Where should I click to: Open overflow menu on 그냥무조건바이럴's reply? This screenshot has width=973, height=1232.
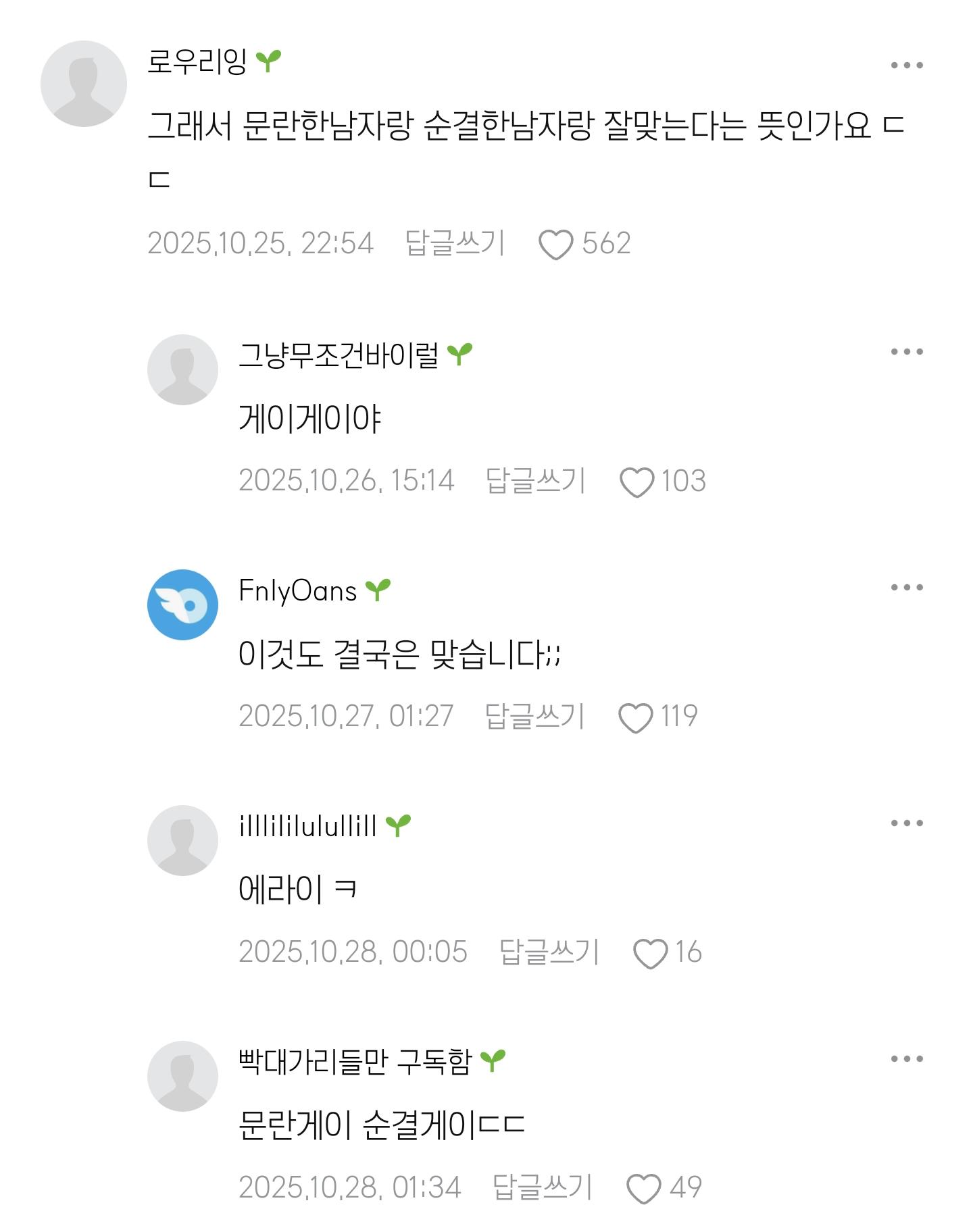pyautogui.click(x=906, y=351)
